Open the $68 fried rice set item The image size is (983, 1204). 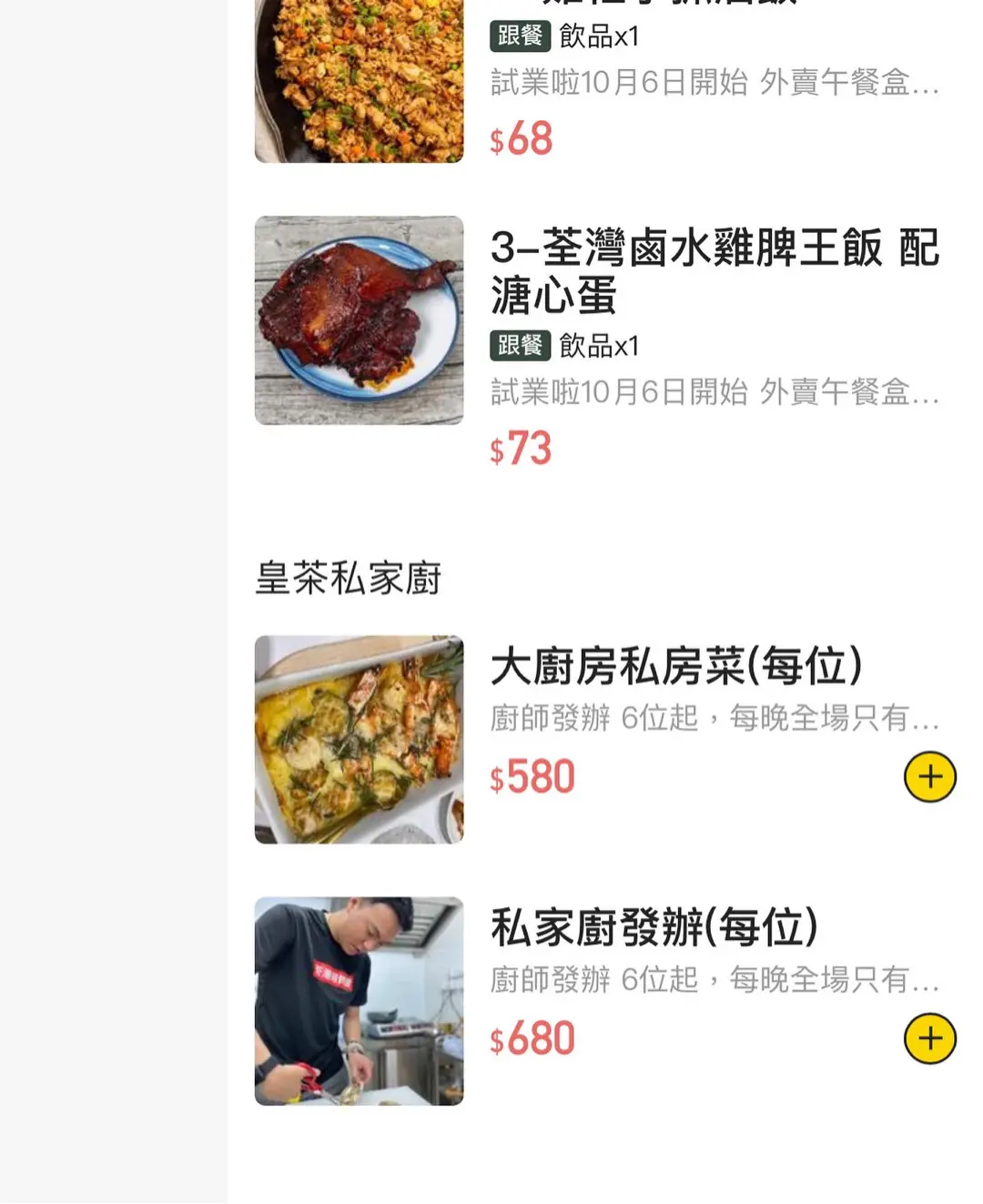pos(714,82)
